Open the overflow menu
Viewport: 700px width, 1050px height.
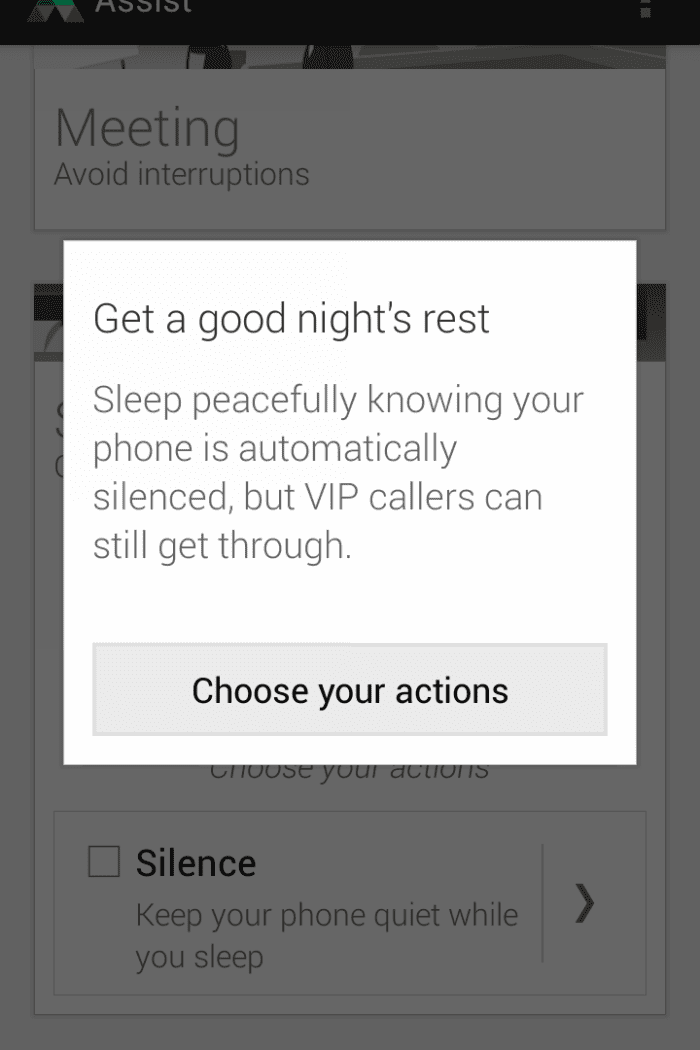point(645,10)
